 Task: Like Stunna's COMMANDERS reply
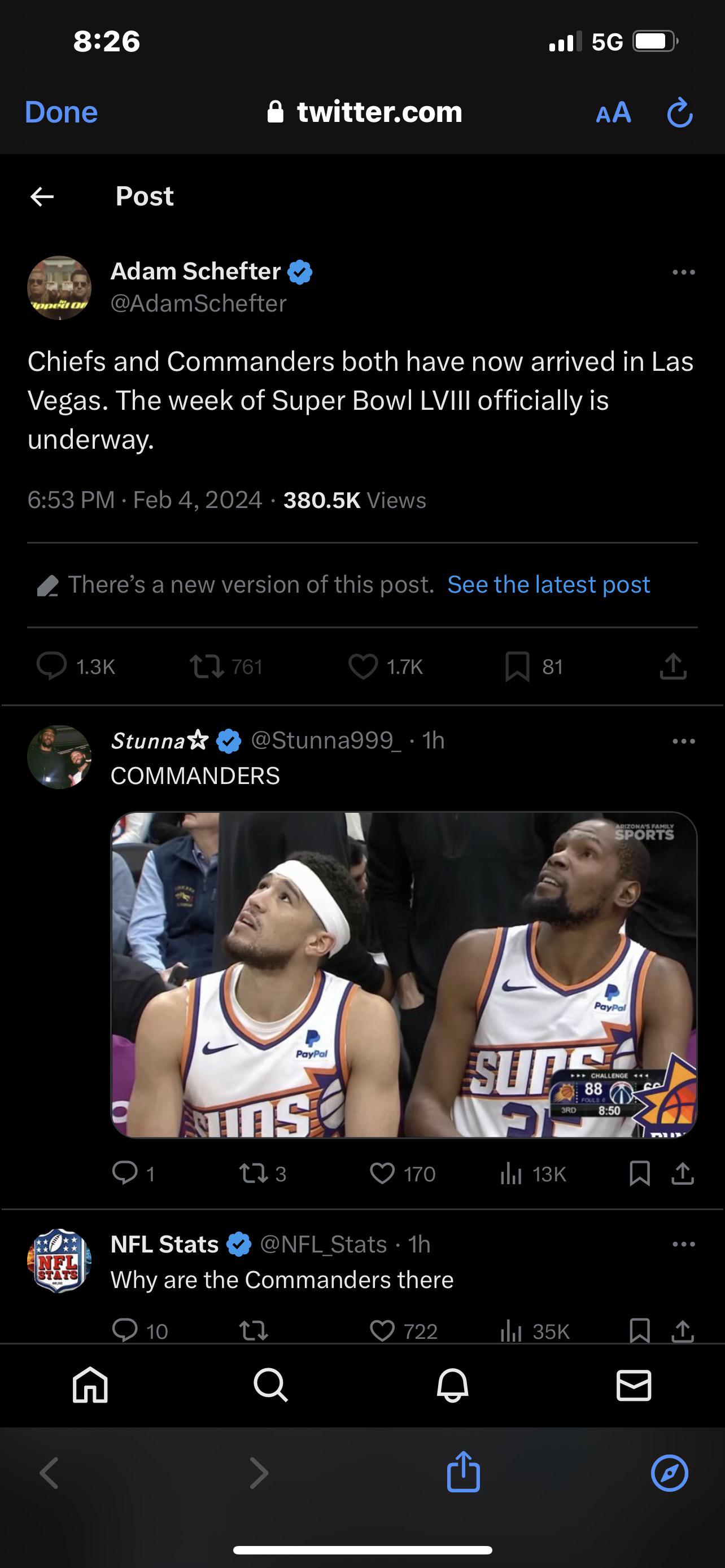point(382,1173)
